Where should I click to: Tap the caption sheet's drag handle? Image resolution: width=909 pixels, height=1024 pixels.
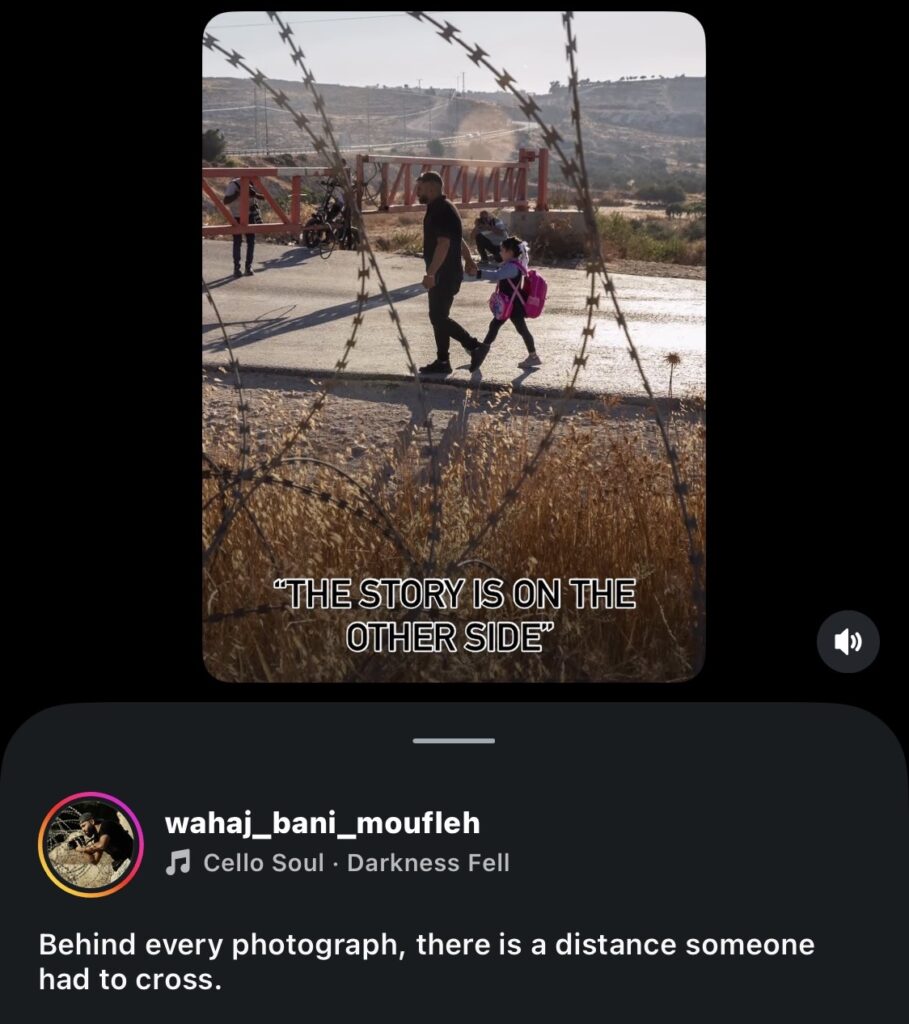(454, 741)
